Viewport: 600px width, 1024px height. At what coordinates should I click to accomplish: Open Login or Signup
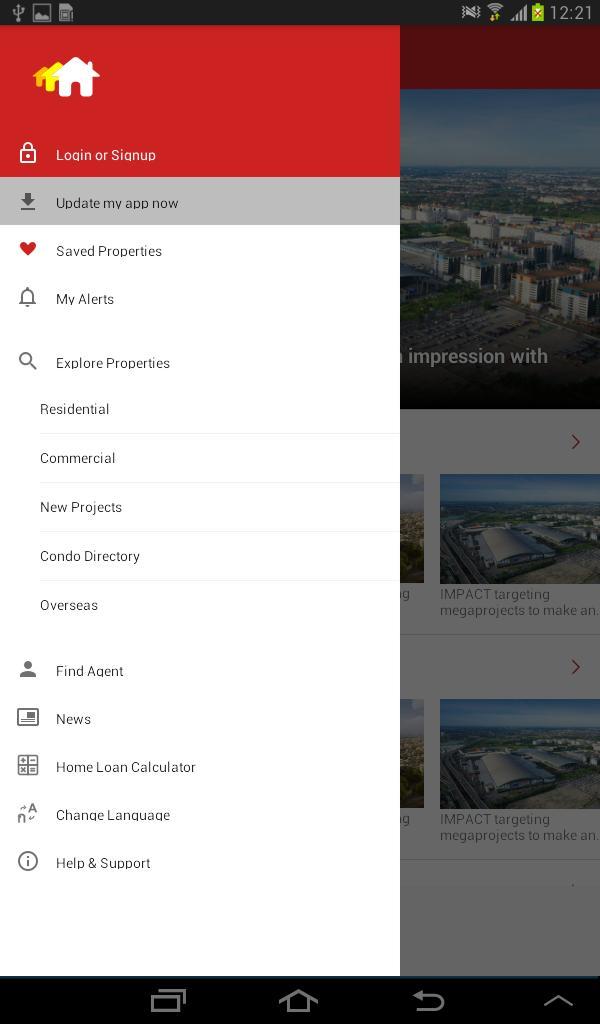pyautogui.click(x=106, y=154)
